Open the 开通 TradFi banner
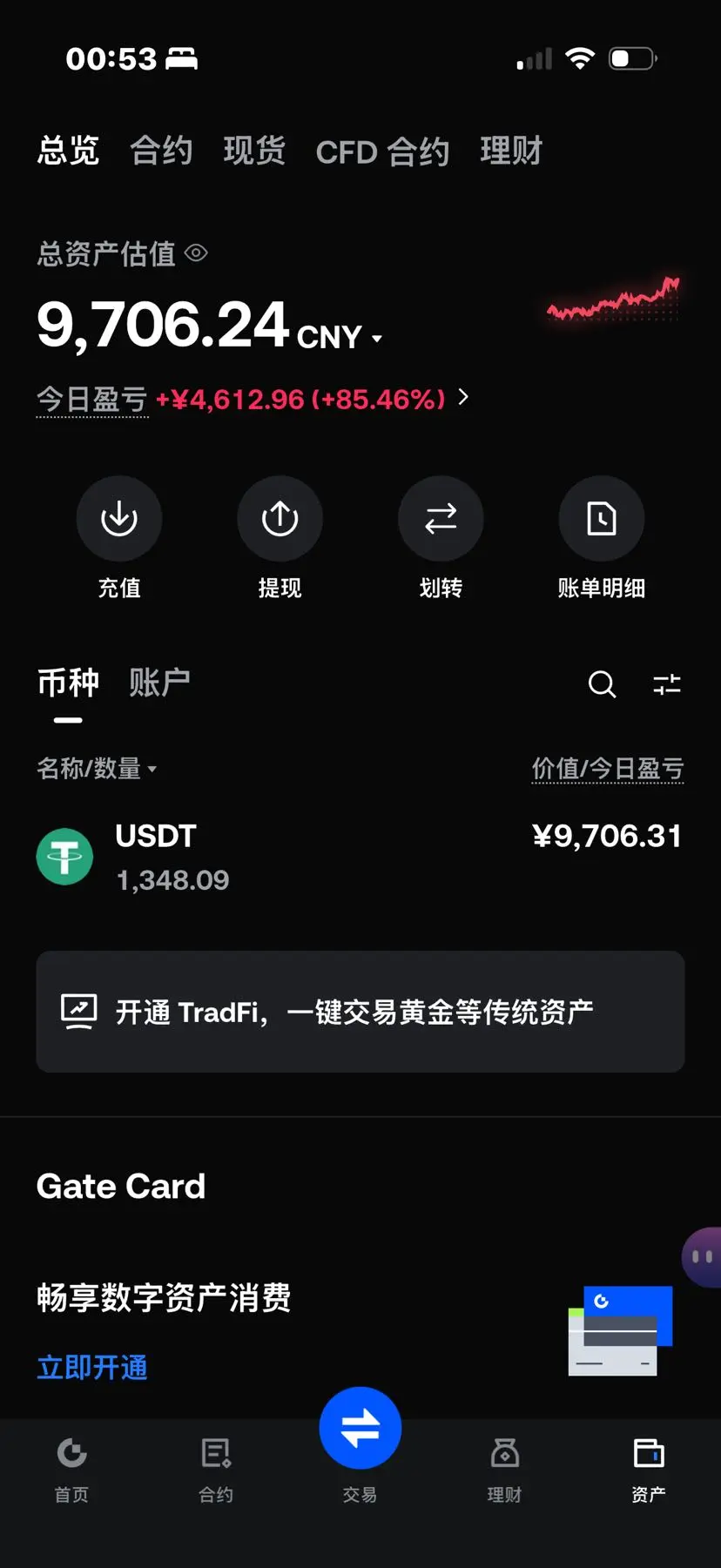The height and width of the screenshot is (1568, 721). coord(360,1012)
